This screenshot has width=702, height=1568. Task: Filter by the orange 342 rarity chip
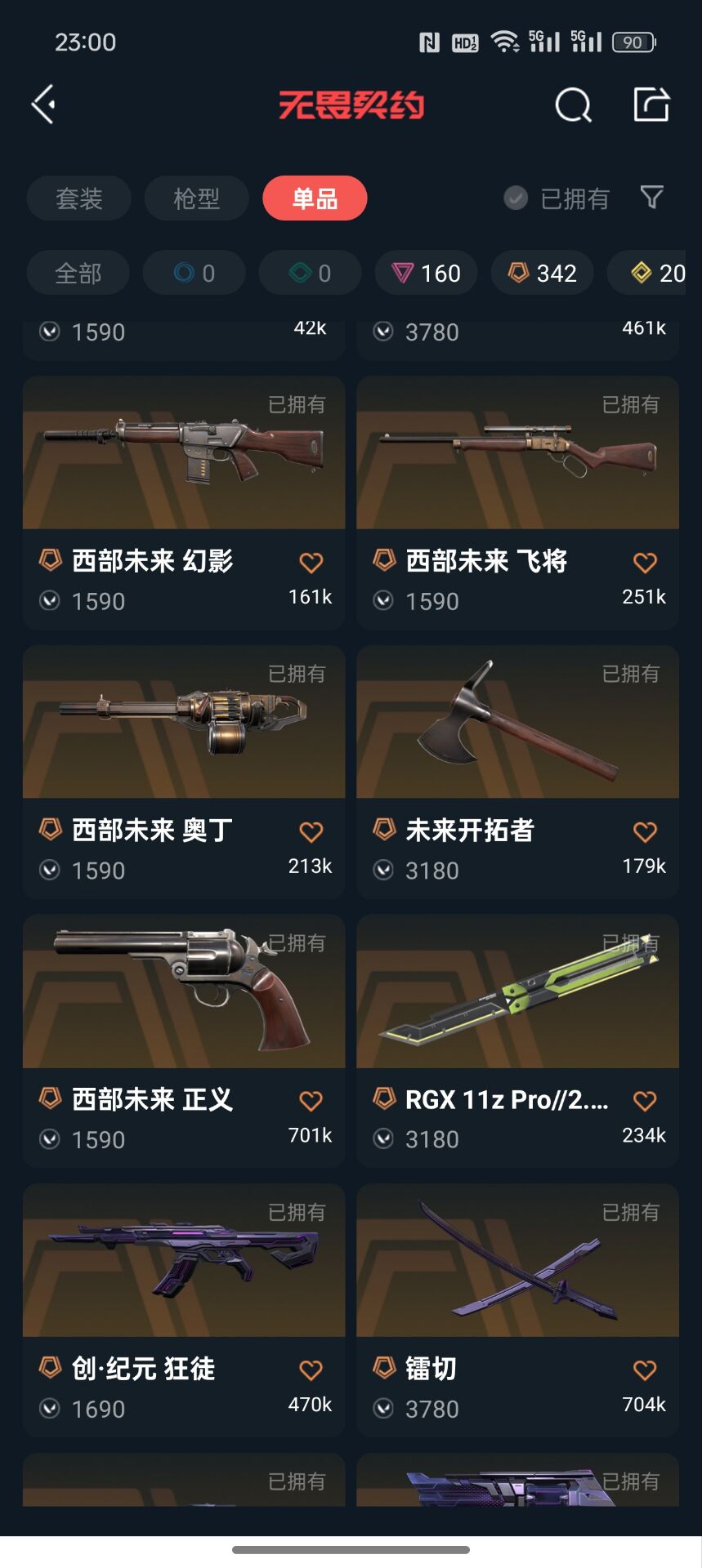(x=542, y=273)
